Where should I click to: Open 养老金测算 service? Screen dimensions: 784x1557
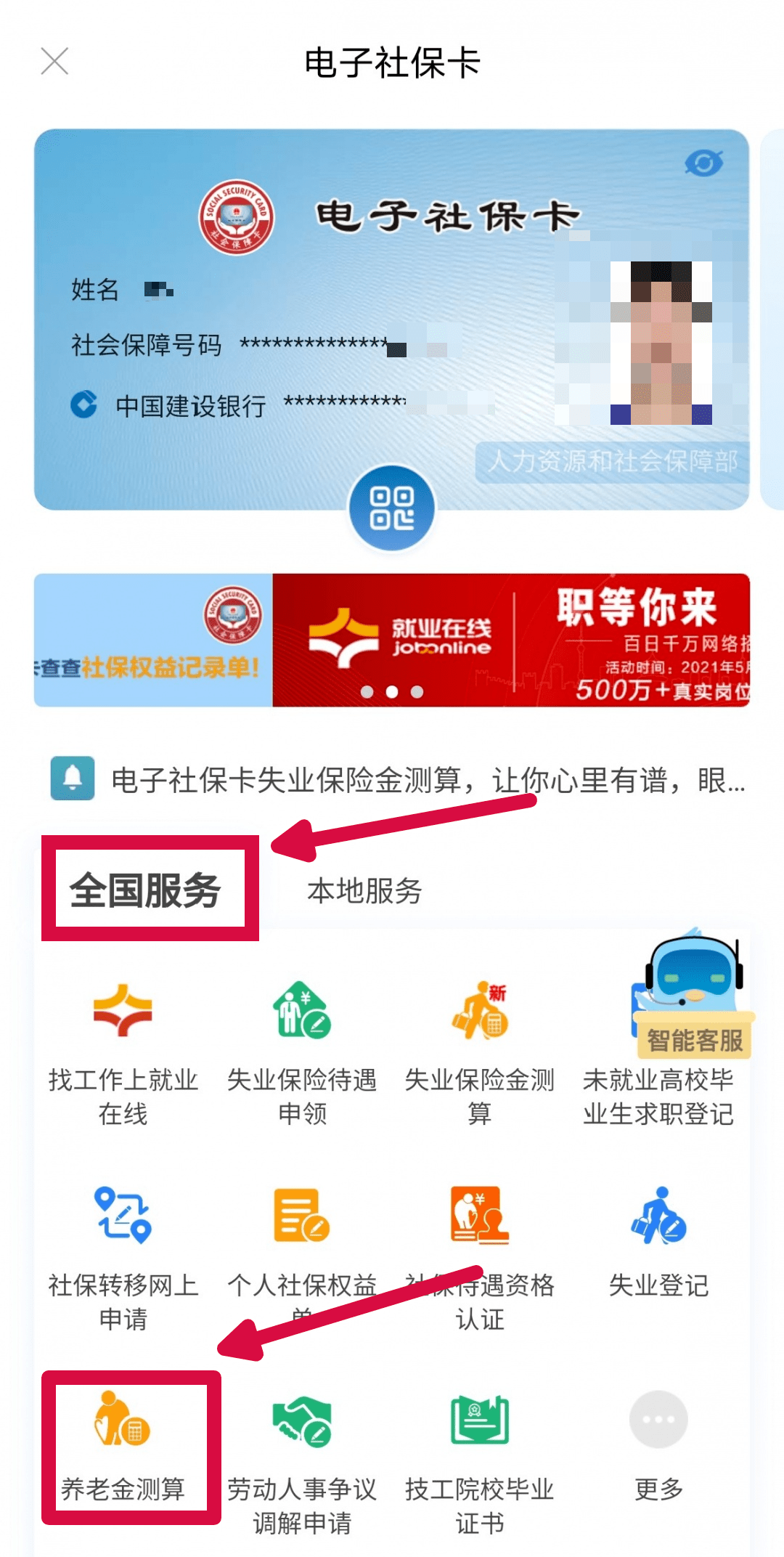point(123,1447)
